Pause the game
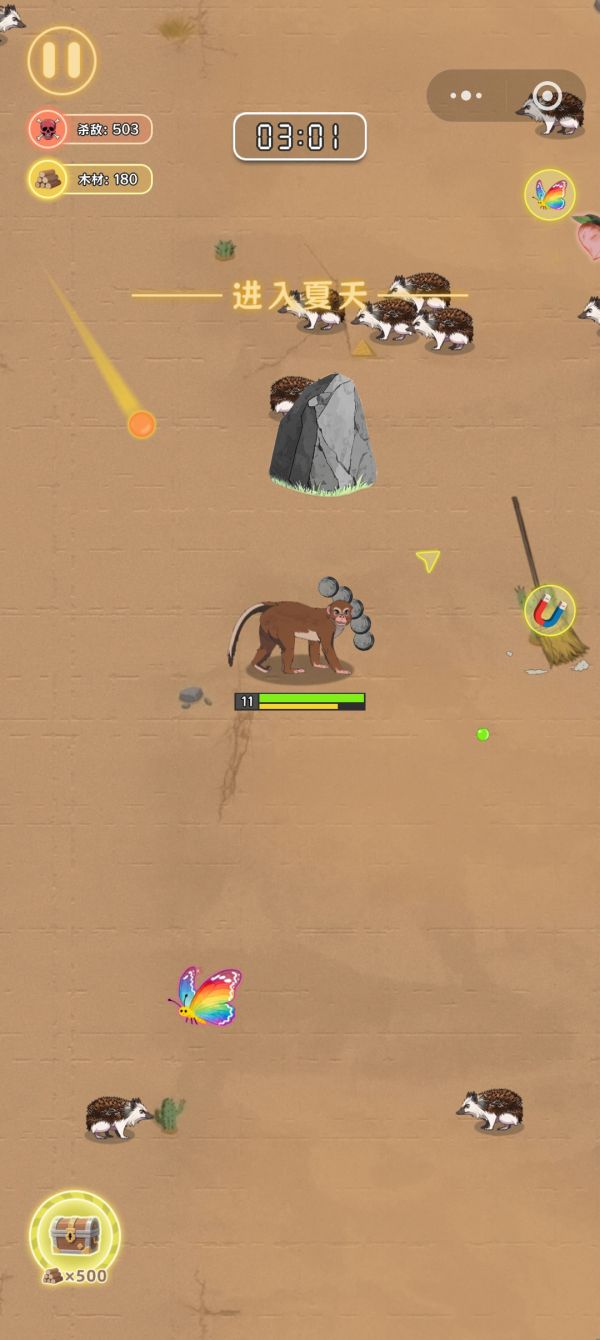Screen dimensions: 600x1340 (62, 61)
